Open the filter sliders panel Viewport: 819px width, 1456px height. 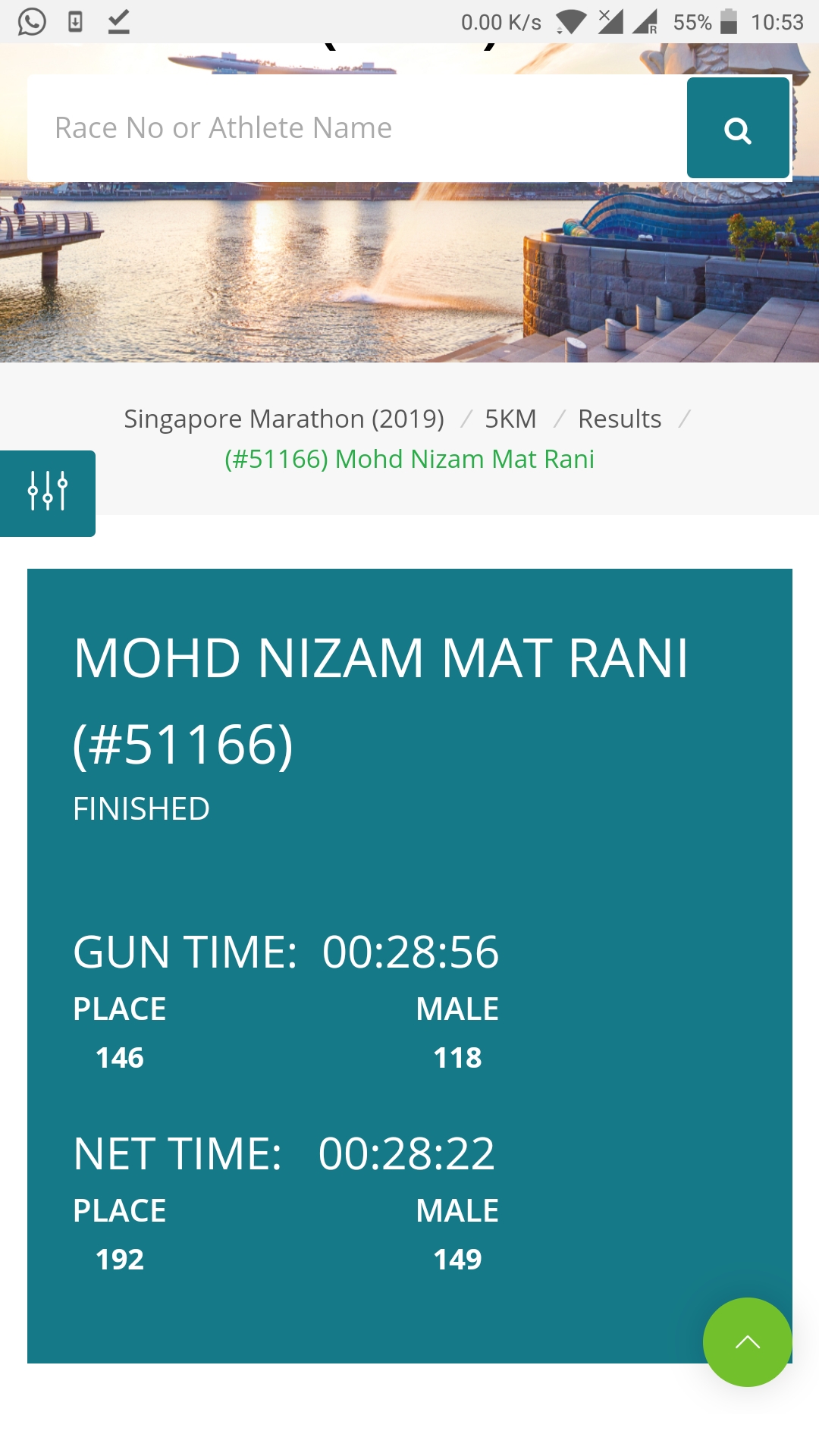[x=47, y=493]
